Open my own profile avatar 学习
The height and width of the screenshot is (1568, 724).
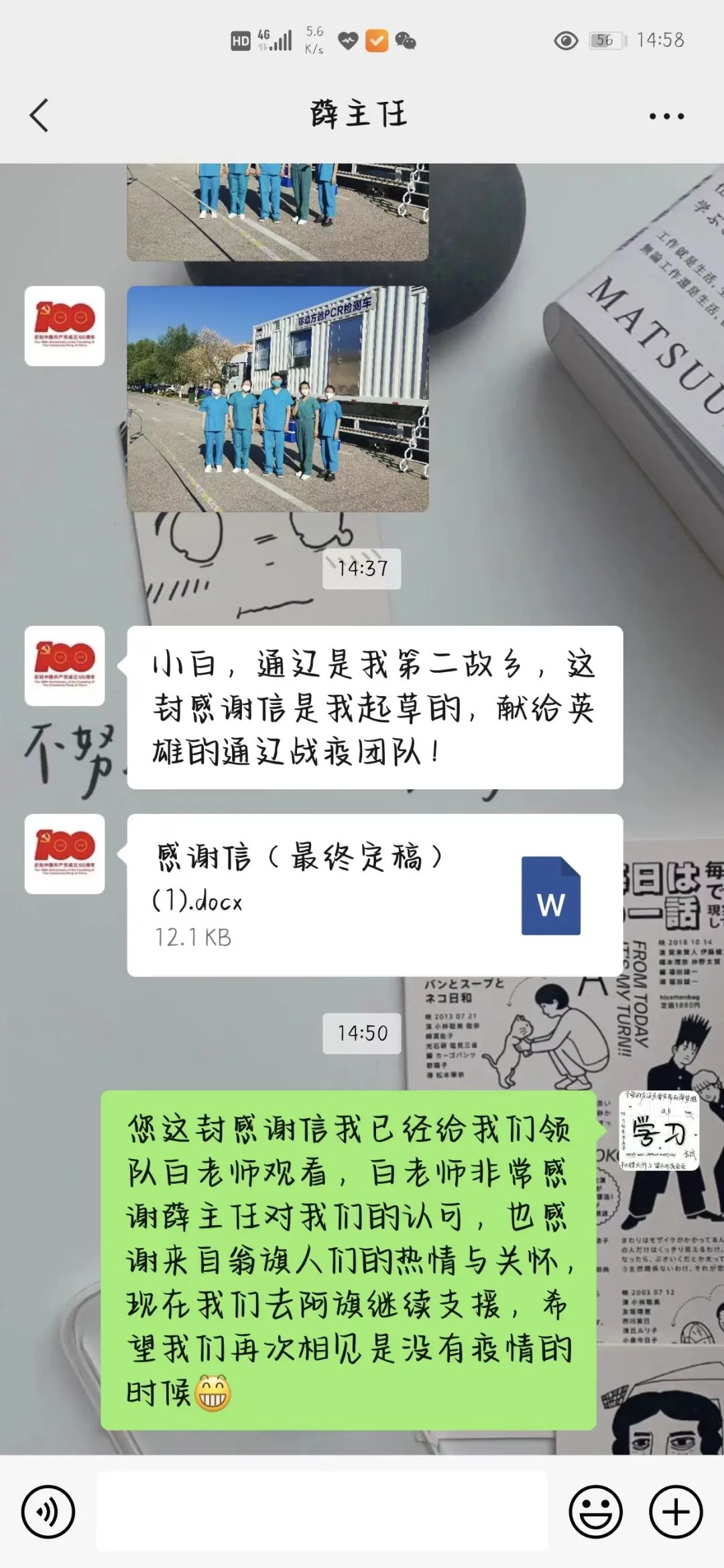click(658, 1131)
